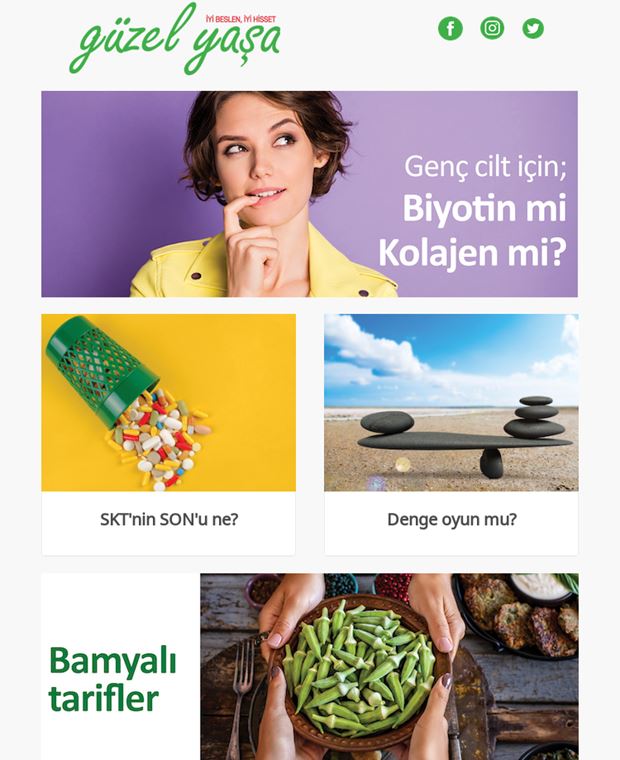Open the Twitter account icon

(x=533, y=28)
